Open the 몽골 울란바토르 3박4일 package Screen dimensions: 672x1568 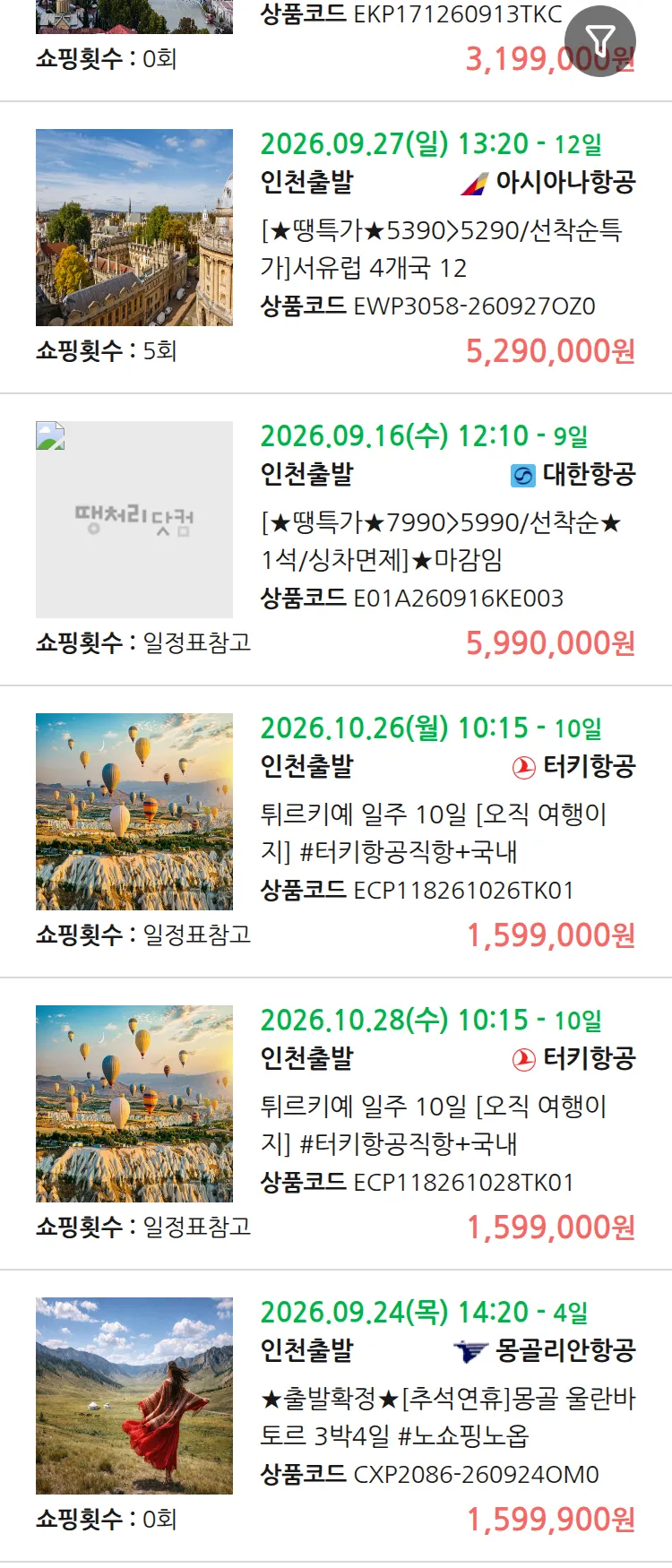[x=336, y=1416]
